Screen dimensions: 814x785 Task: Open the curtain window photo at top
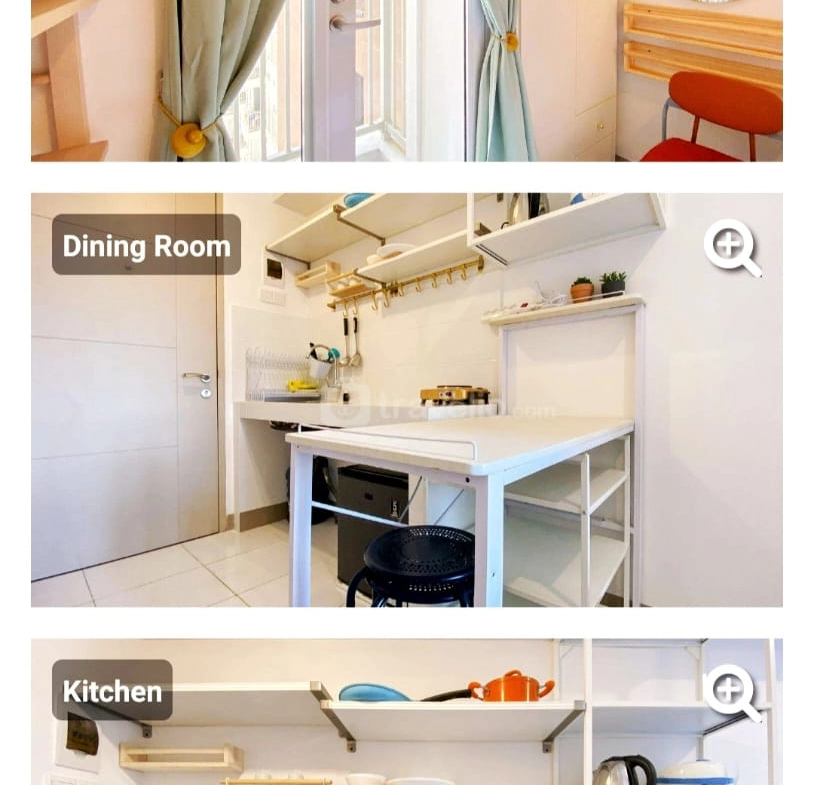(406, 80)
